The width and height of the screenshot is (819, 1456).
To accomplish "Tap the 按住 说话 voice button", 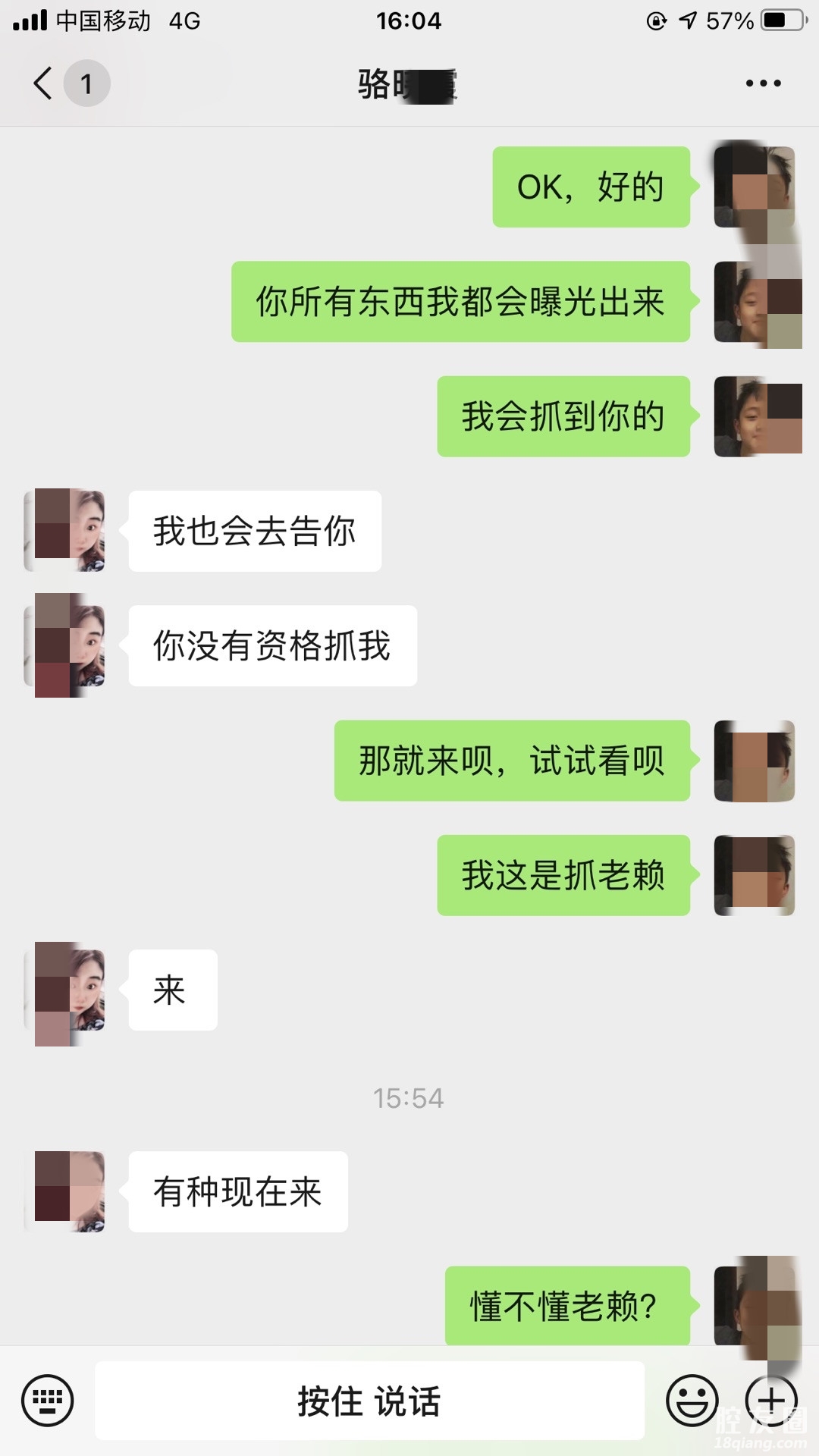I will click(369, 1401).
